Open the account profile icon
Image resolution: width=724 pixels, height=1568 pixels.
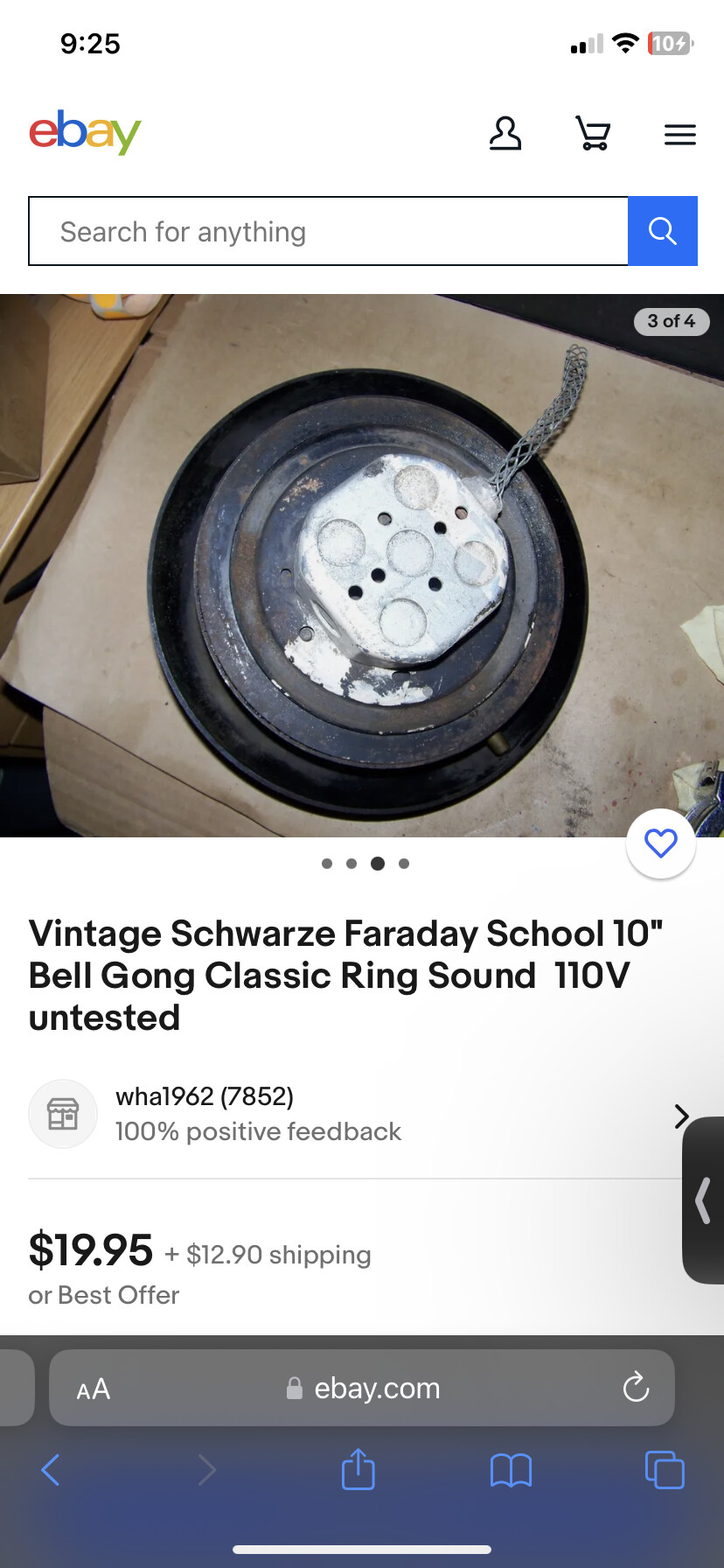coord(505,134)
